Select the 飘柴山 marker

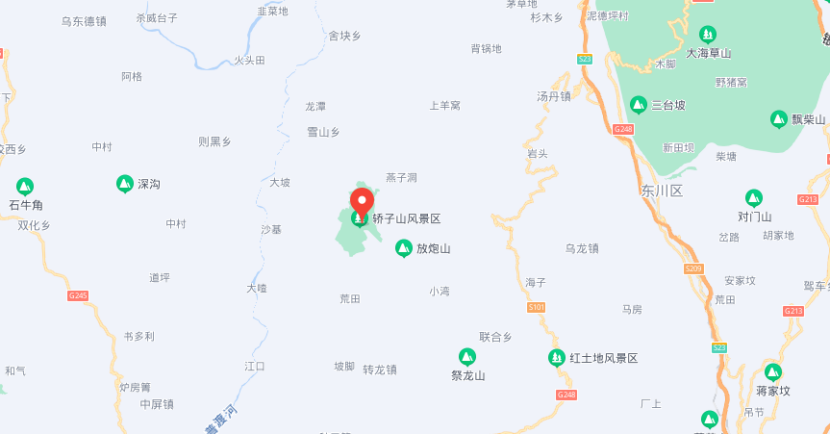(x=779, y=119)
